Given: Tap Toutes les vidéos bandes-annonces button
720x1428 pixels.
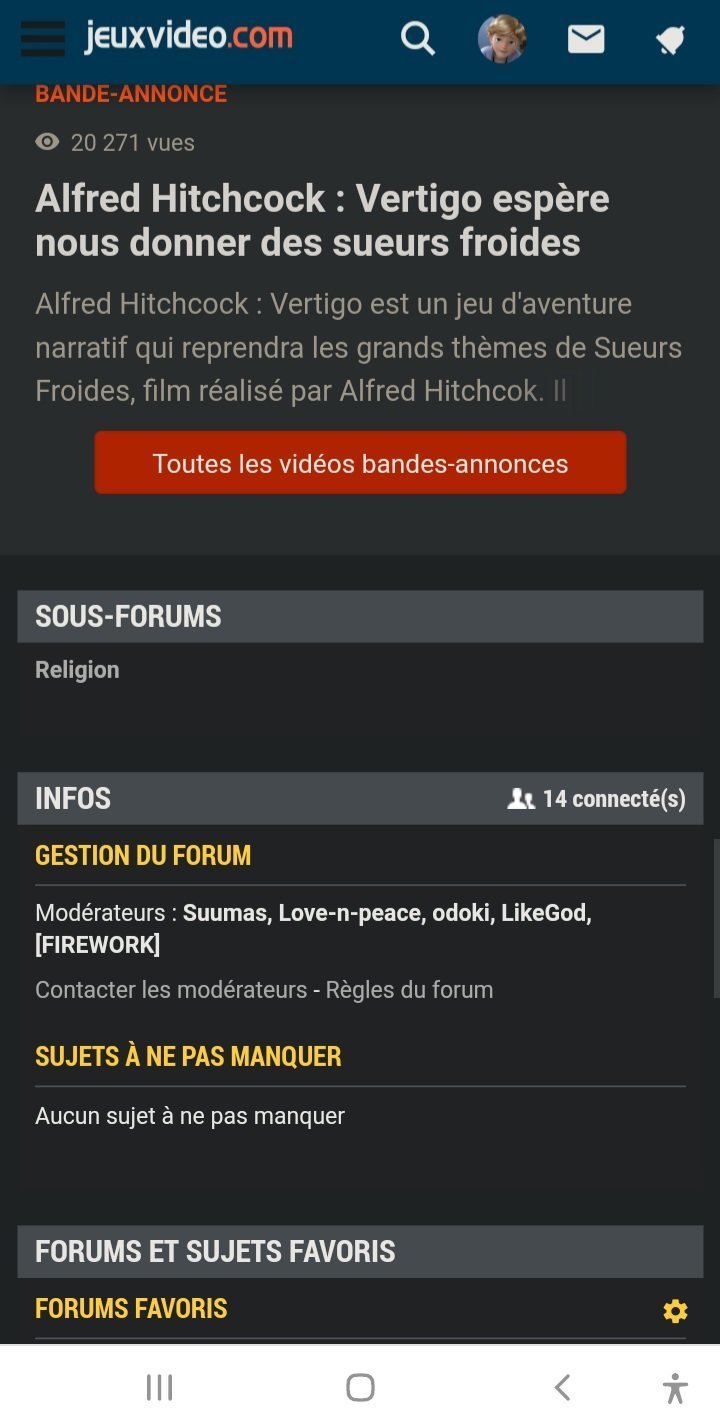Looking at the screenshot, I should [x=360, y=463].
